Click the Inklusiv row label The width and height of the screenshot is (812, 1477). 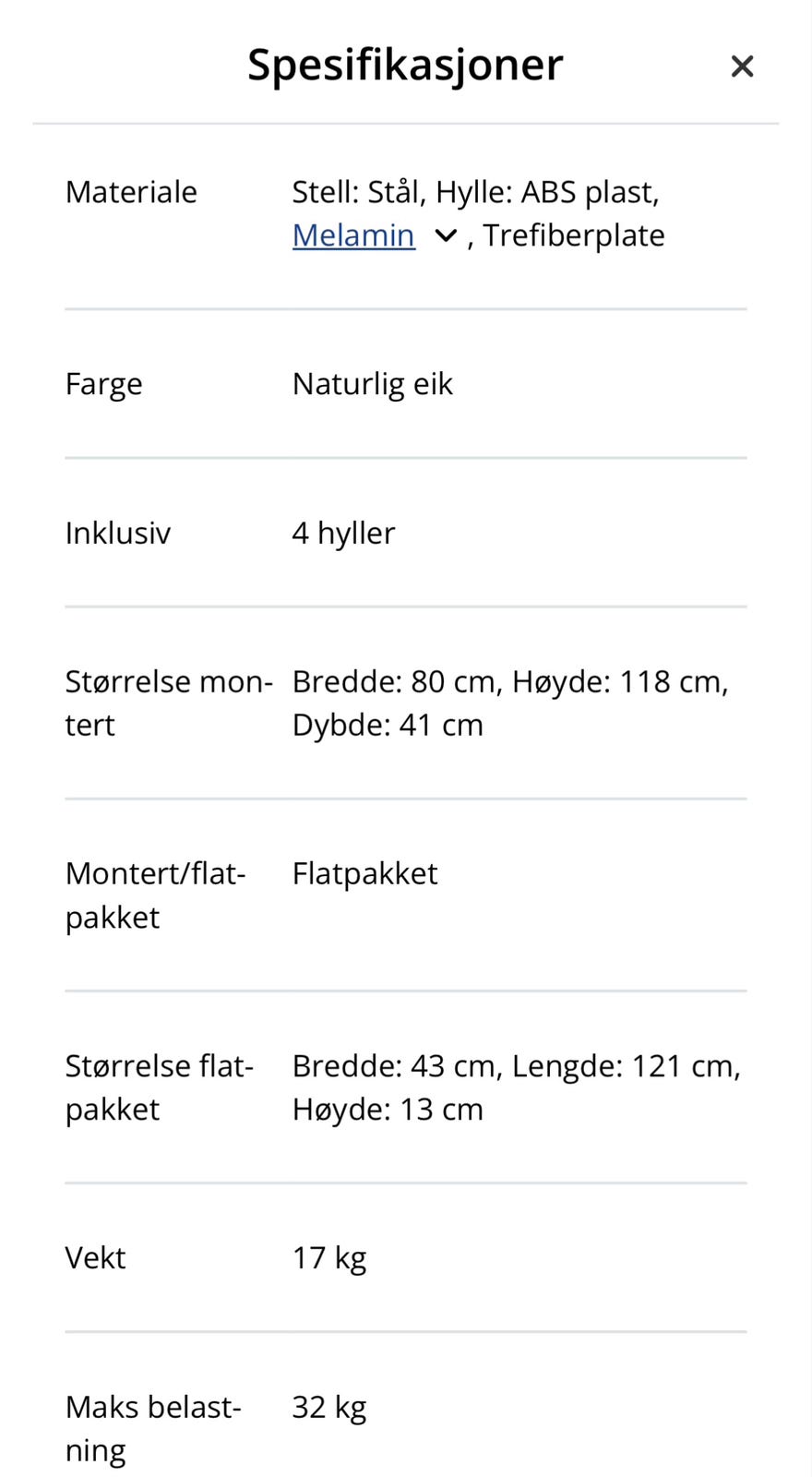coord(117,533)
